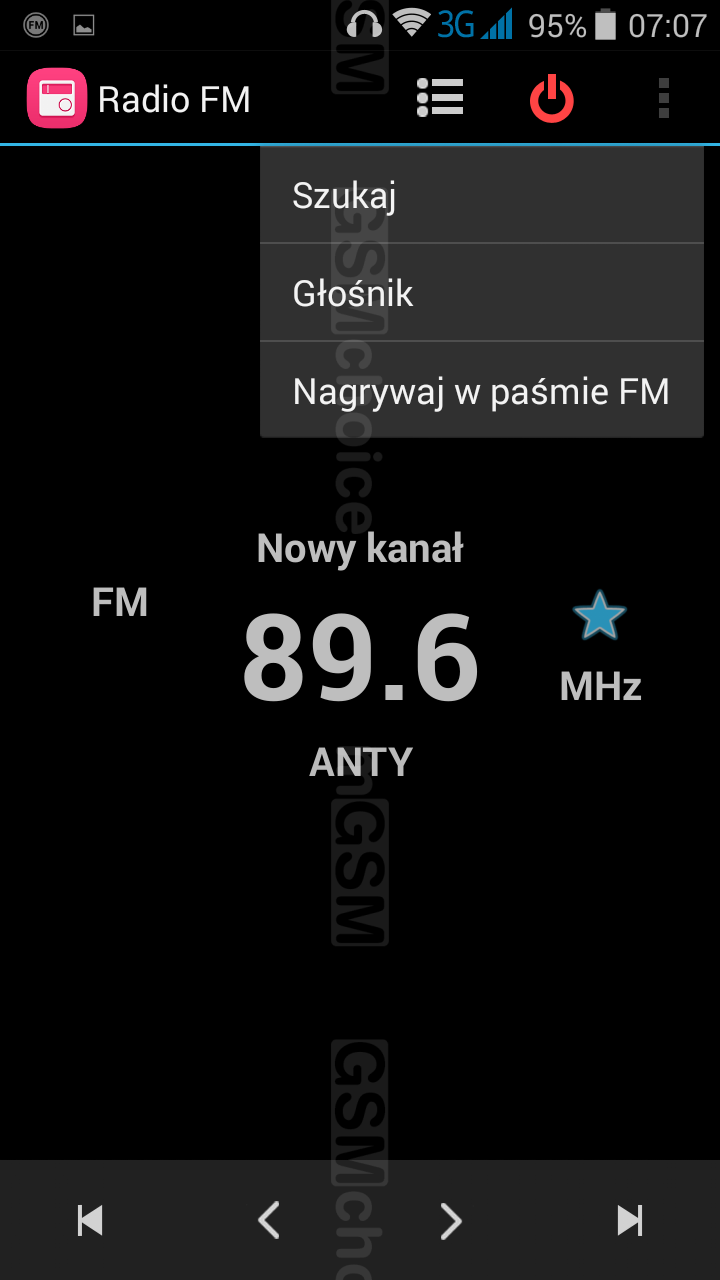Increase frequency with right arrow
Screen dimensions: 720x1280
(x=451, y=1220)
